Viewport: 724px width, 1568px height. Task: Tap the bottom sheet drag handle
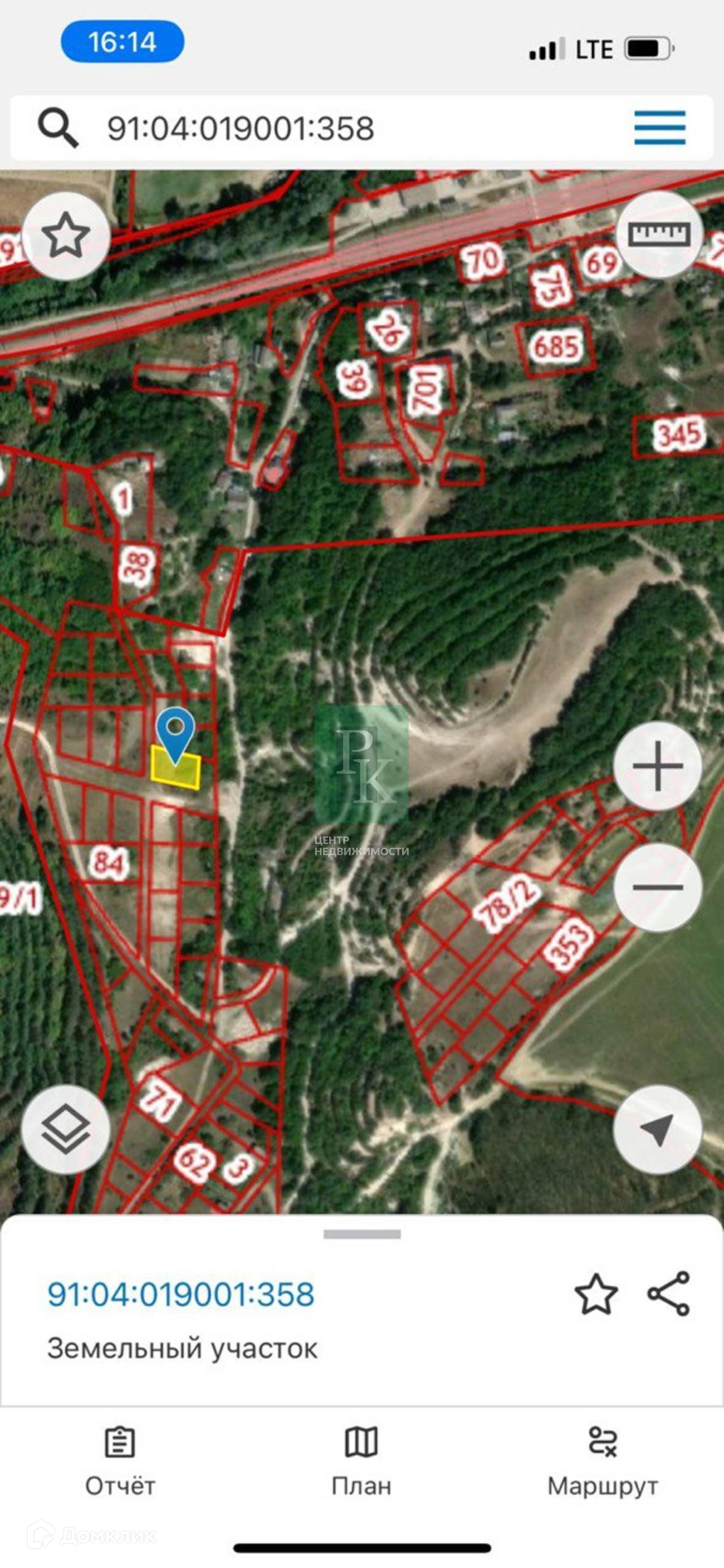(x=361, y=1234)
